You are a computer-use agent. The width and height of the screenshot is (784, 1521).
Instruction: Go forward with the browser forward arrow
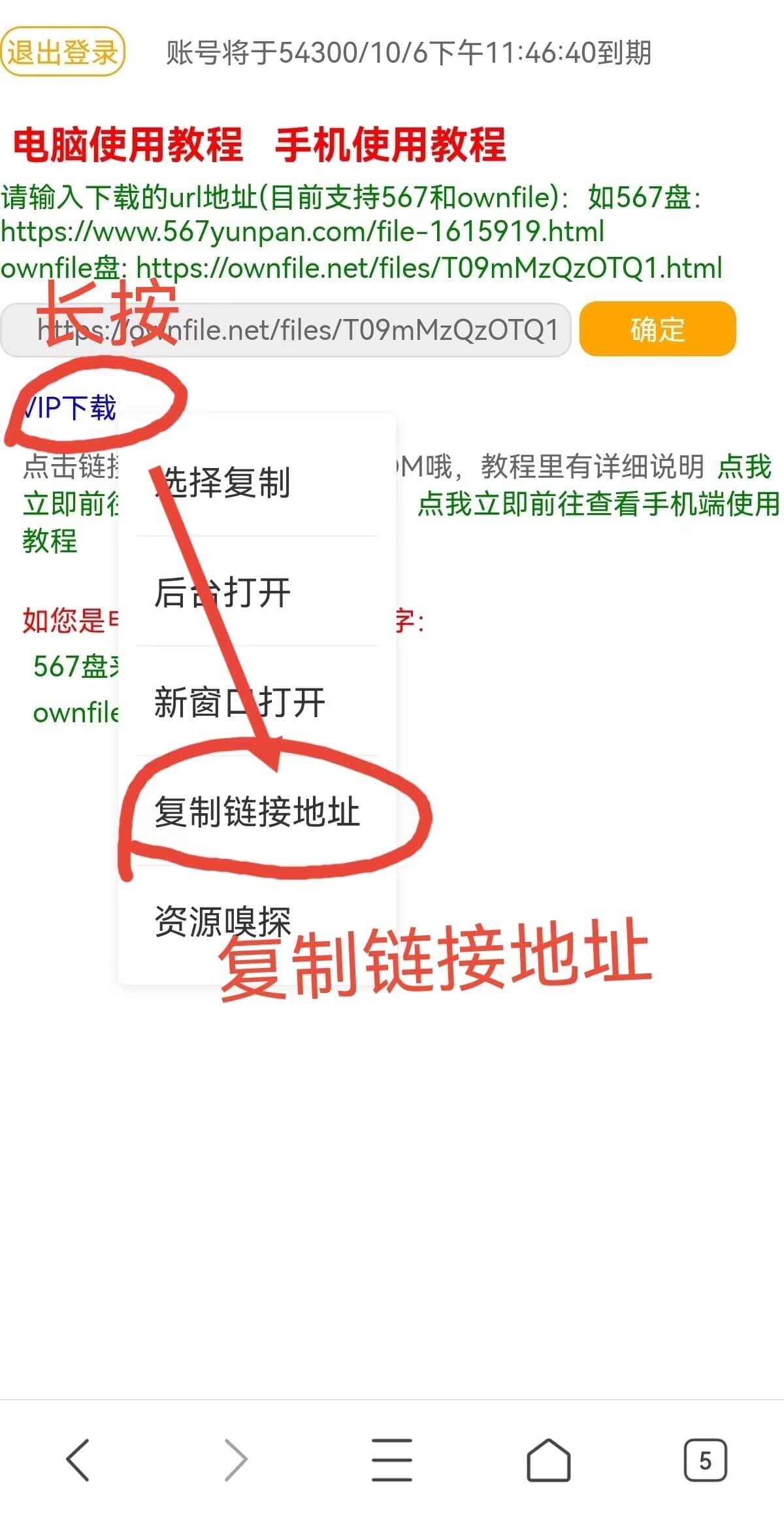point(235,1460)
